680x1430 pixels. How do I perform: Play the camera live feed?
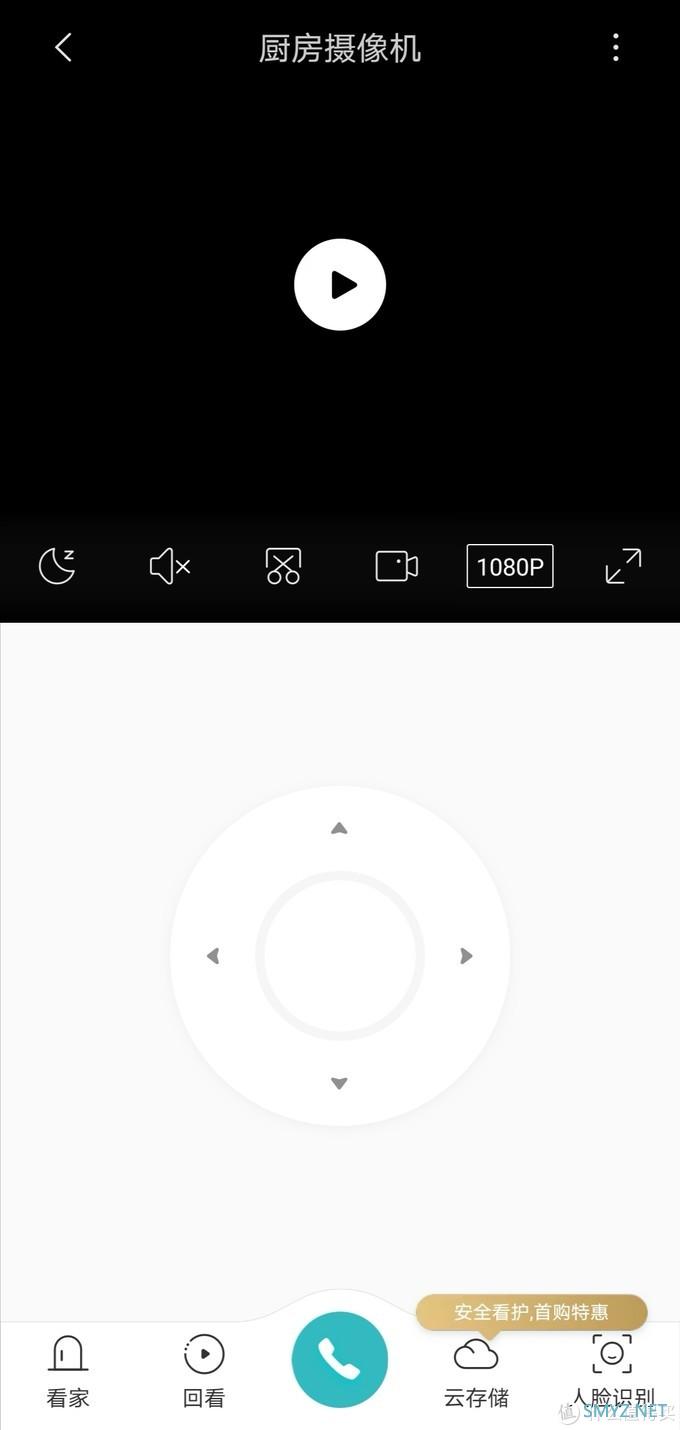coord(340,284)
